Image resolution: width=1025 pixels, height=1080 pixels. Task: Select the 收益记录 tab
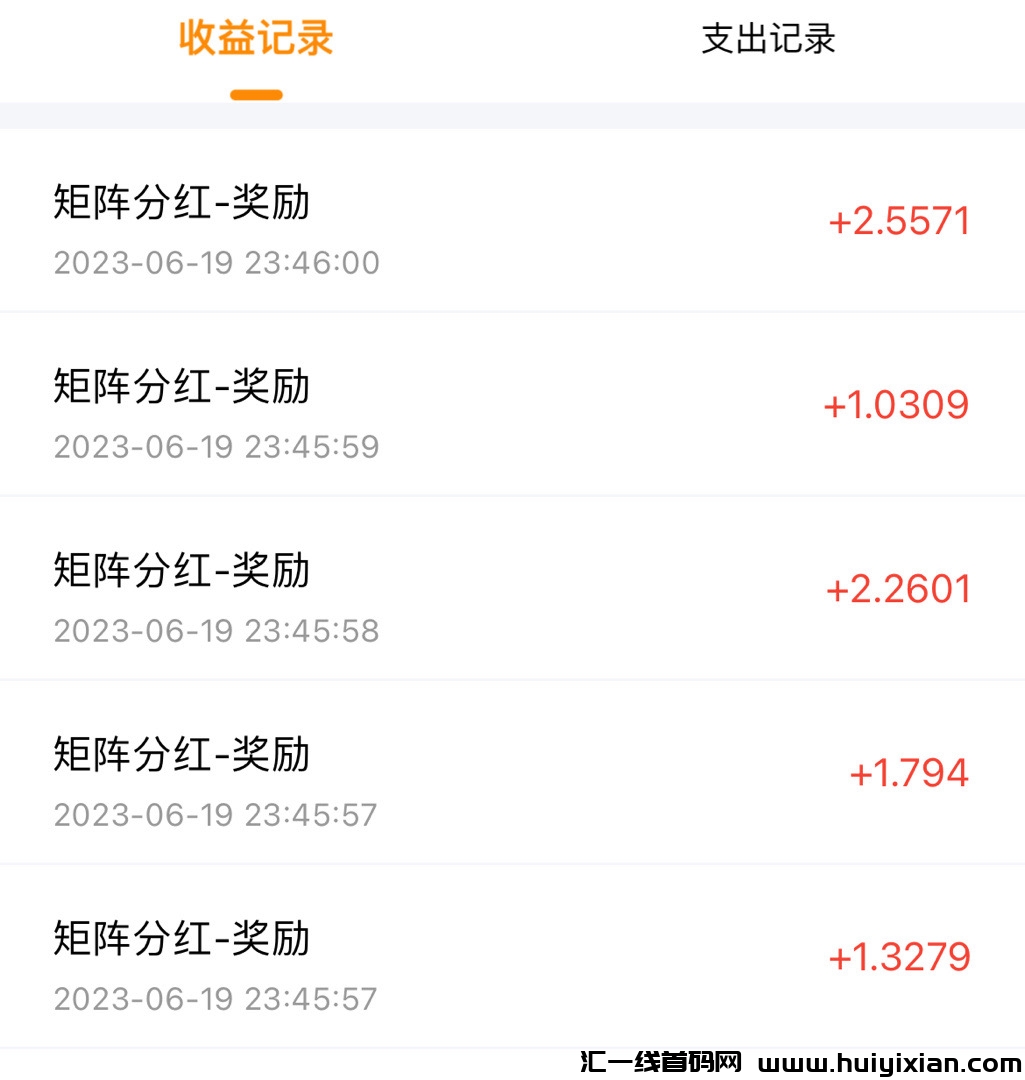click(x=255, y=38)
